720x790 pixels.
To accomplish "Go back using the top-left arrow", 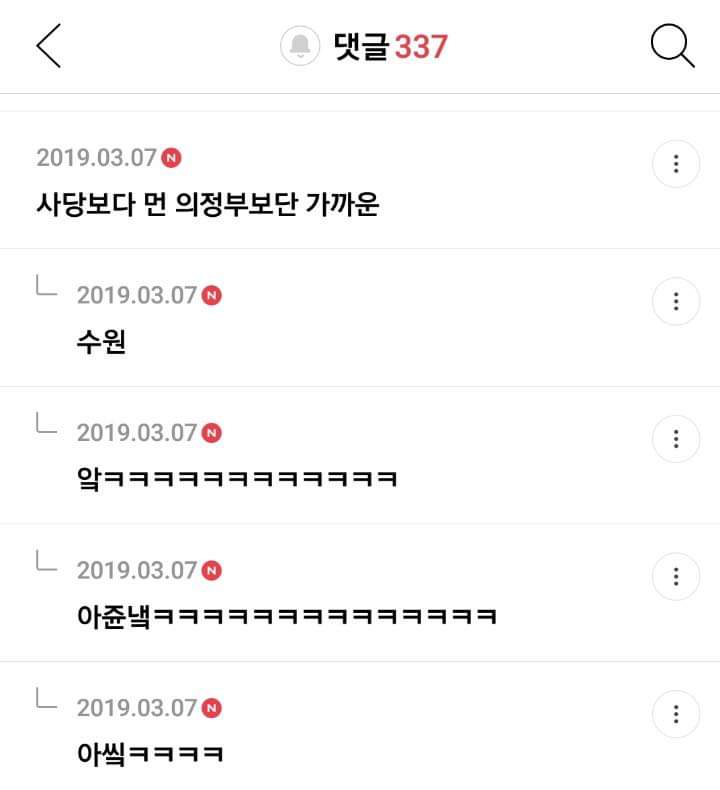I will click(x=48, y=46).
